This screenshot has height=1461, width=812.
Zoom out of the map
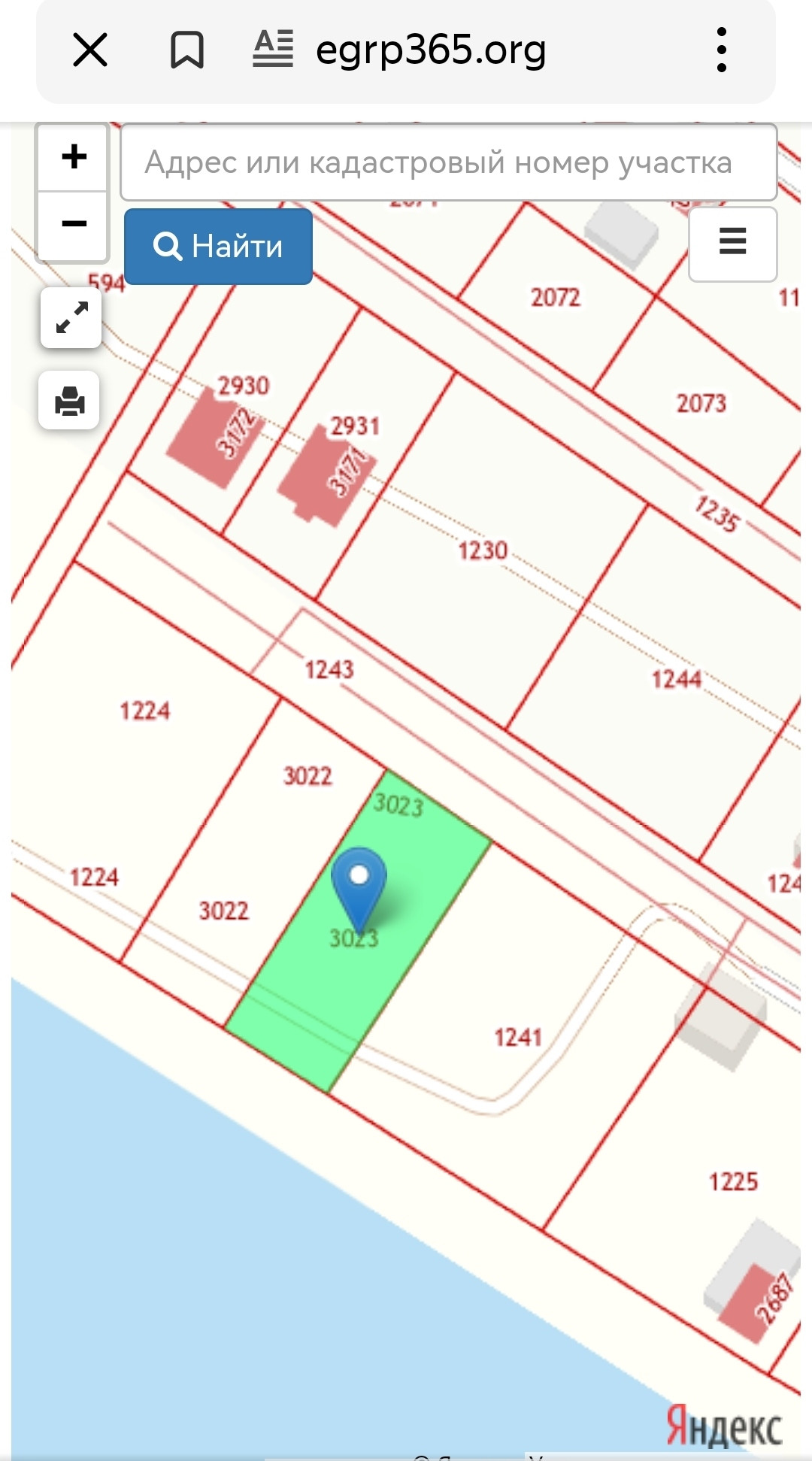pos(74,224)
